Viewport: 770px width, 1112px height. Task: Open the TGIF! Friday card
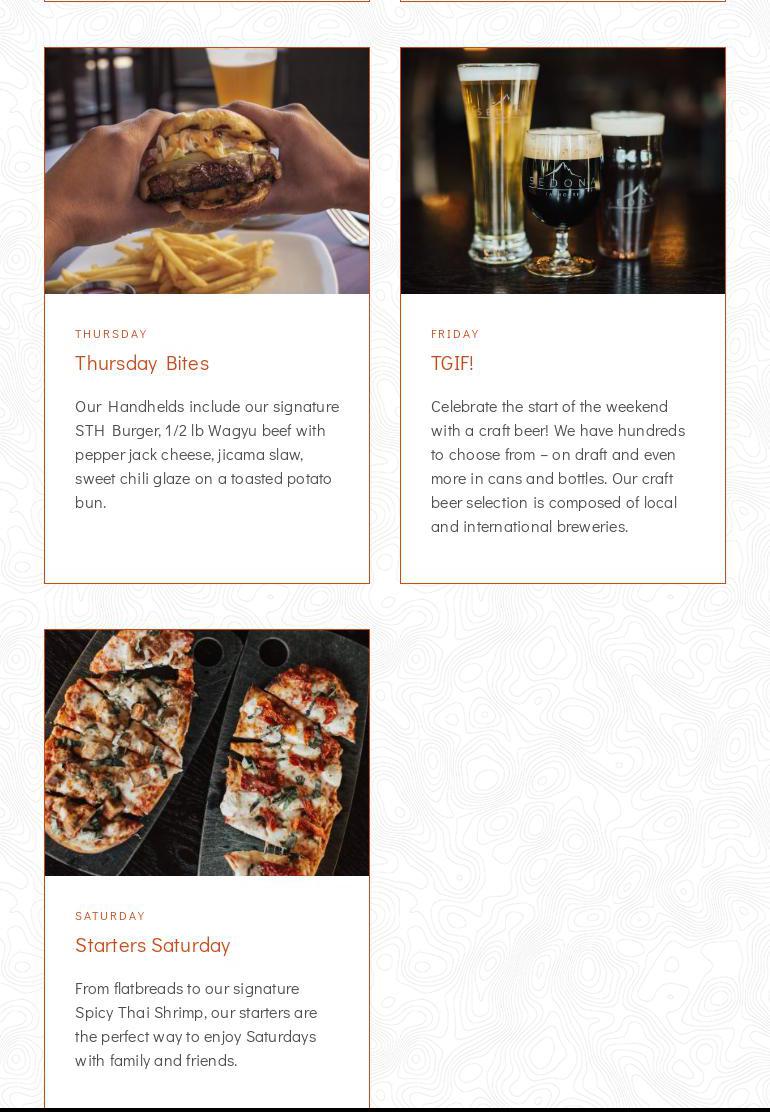point(452,363)
